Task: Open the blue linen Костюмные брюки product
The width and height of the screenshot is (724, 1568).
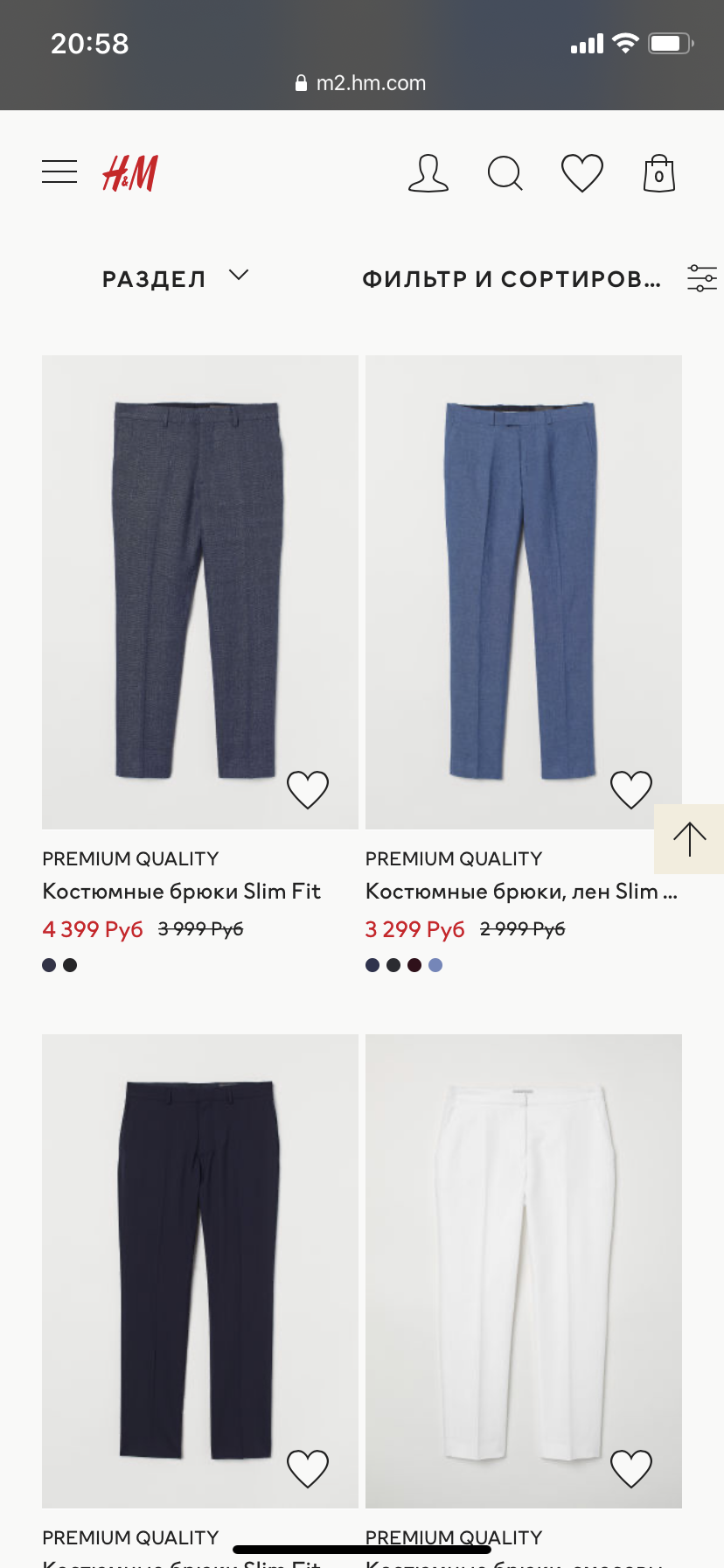Action: point(523,591)
